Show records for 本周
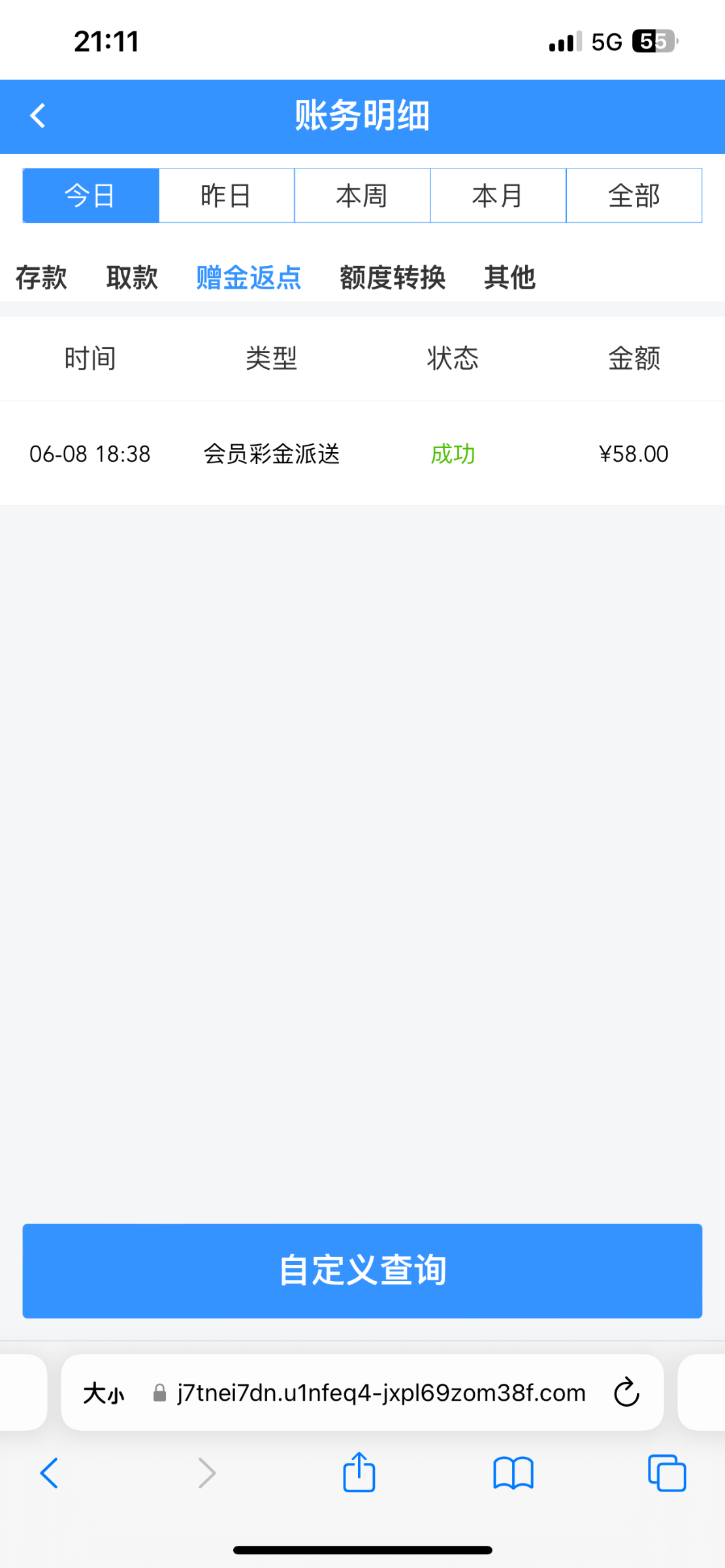Viewport: 725px width, 1568px height. [362, 195]
